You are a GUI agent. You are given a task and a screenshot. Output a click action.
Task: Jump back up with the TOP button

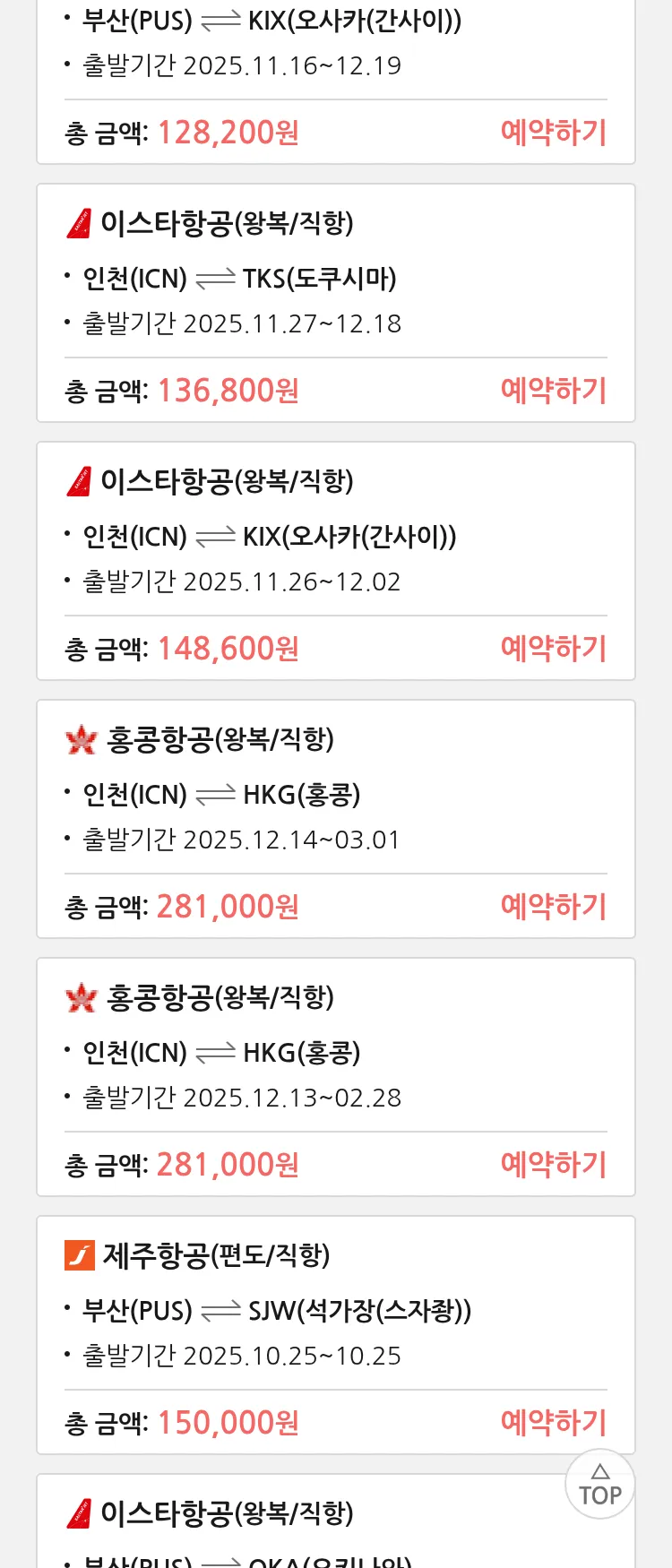(599, 1485)
